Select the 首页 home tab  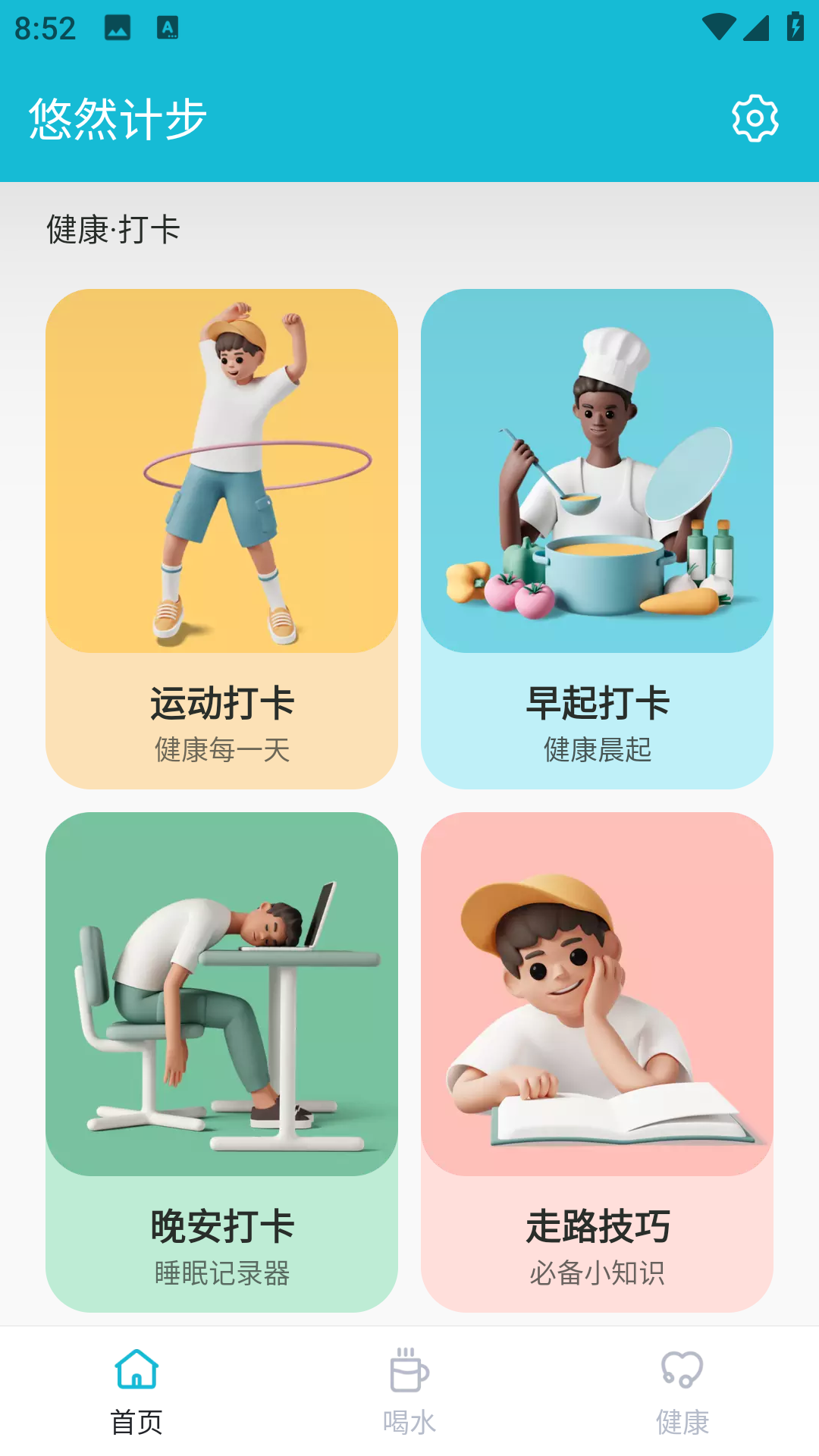pos(136,1392)
